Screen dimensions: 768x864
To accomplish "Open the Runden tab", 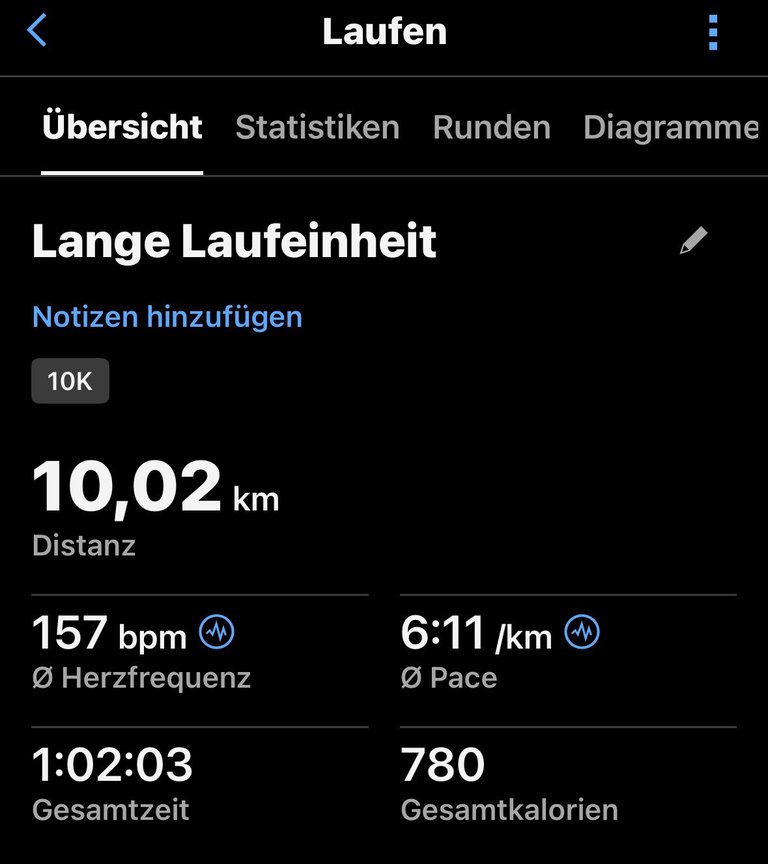I will pos(491,127).
